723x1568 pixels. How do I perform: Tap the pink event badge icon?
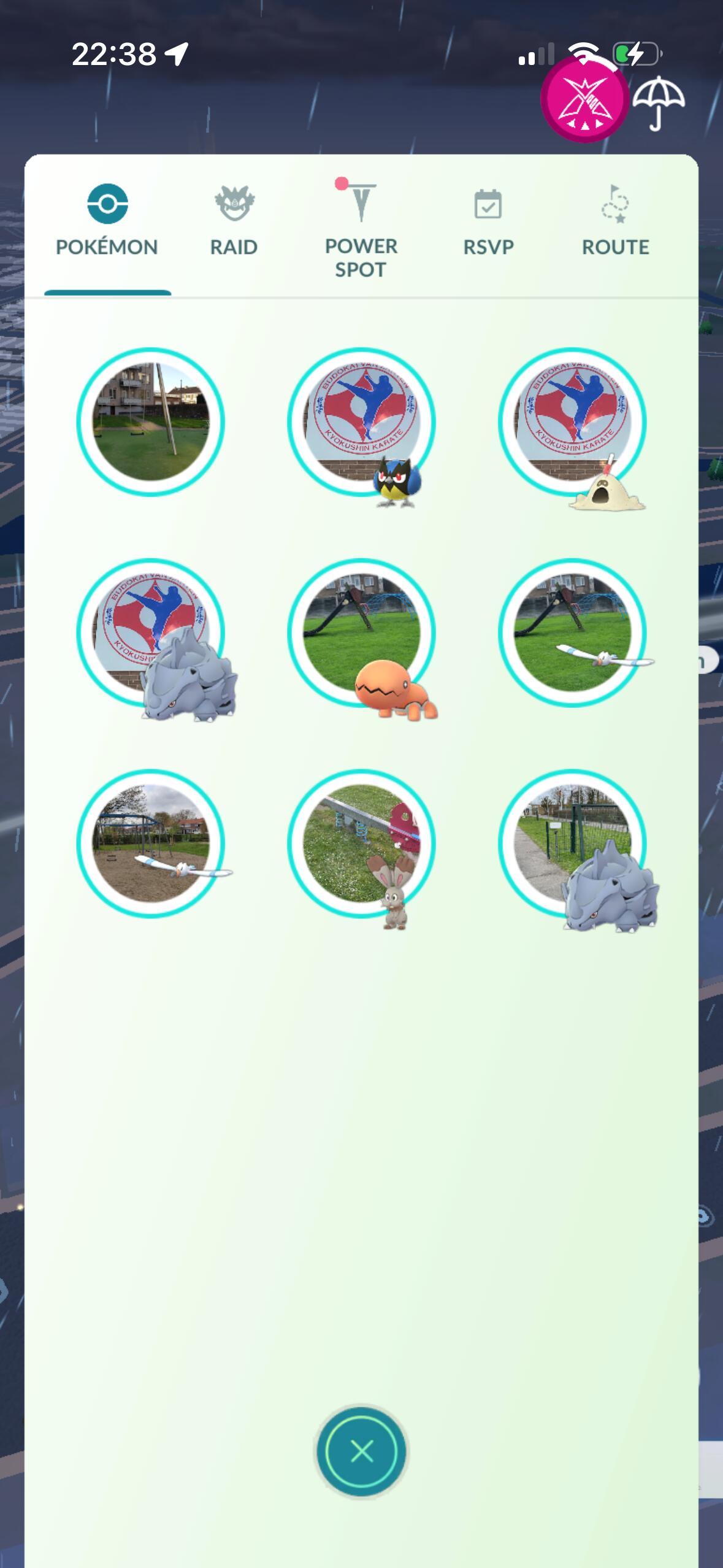click(584, 99)
